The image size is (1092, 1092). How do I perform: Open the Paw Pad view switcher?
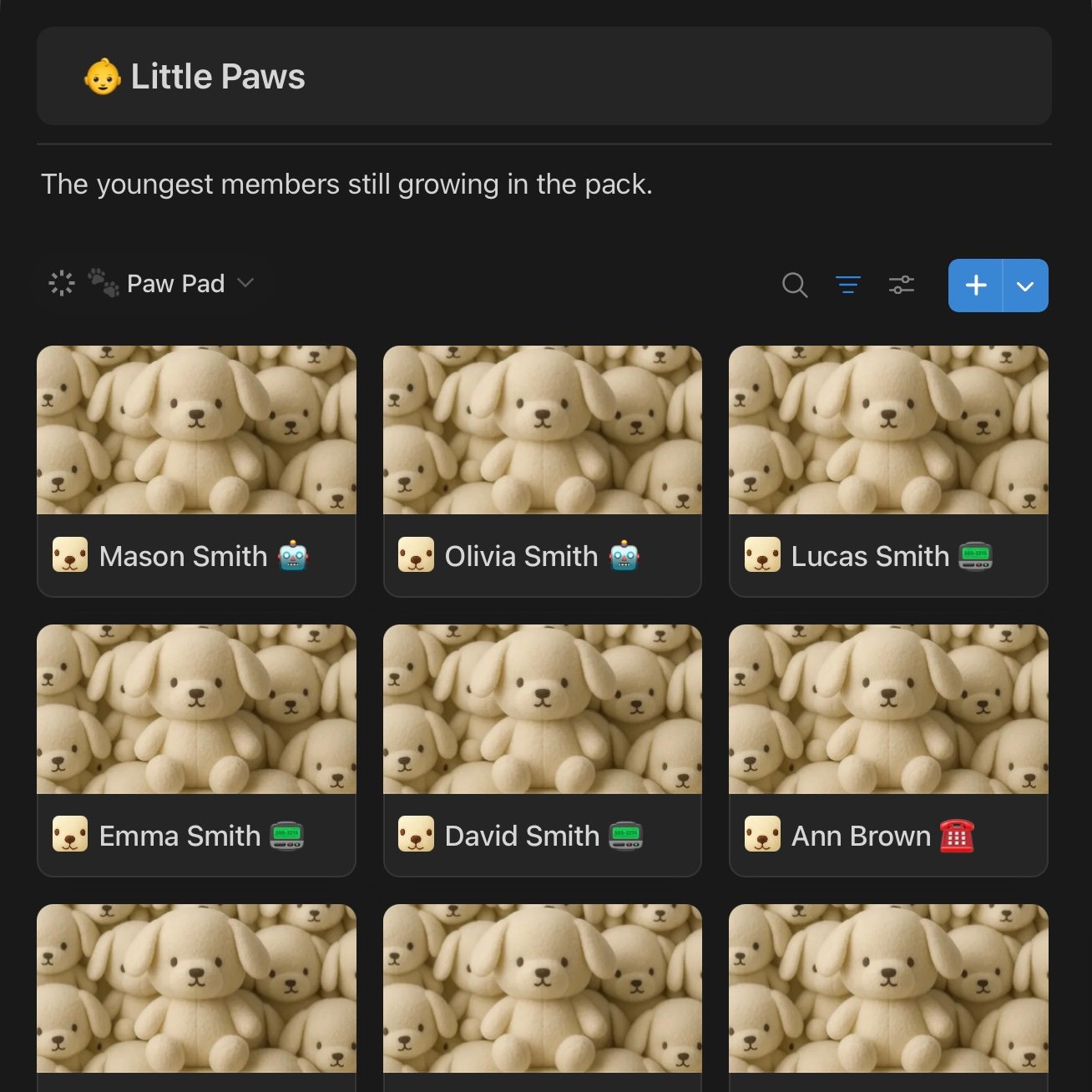(x=175, y=284)
